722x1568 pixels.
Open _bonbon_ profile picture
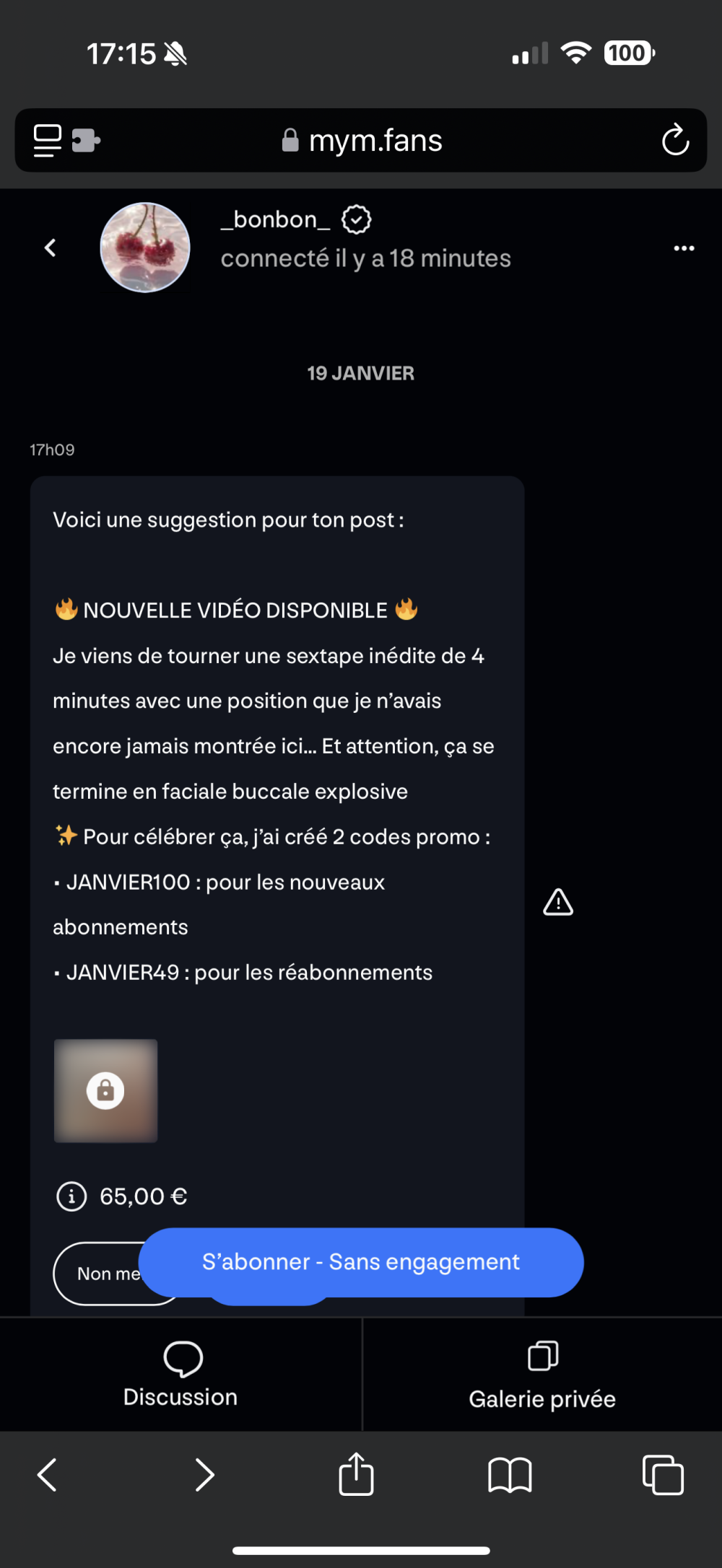145,248
